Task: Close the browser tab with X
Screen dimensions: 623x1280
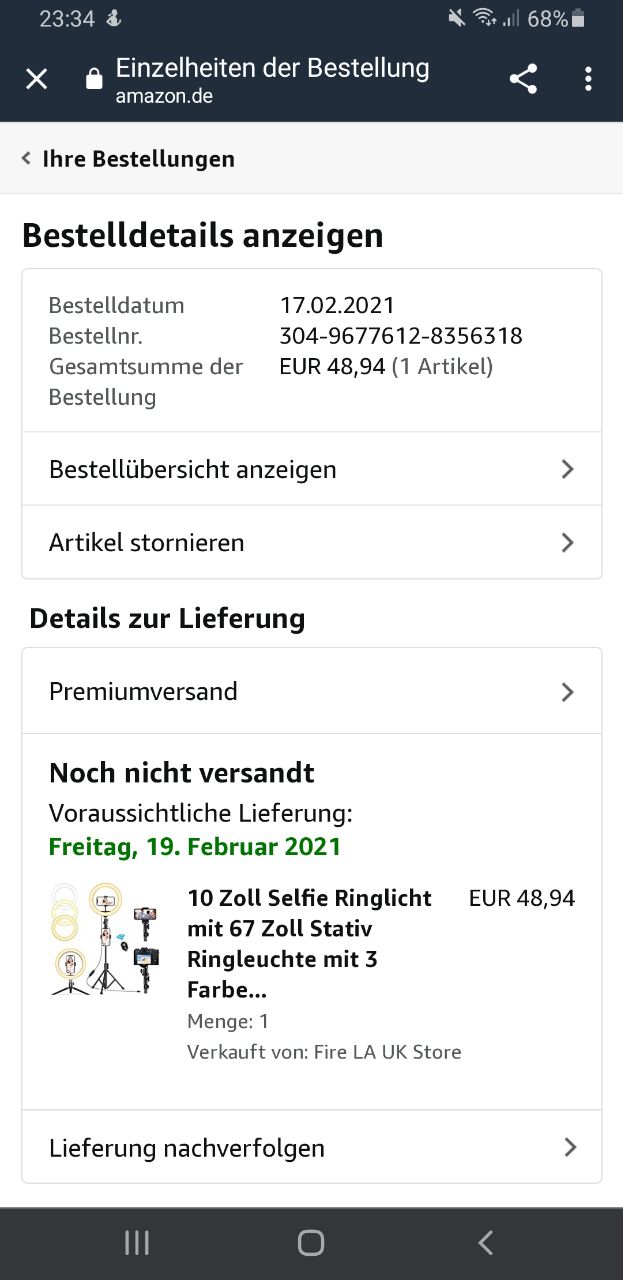Action: 36,79
